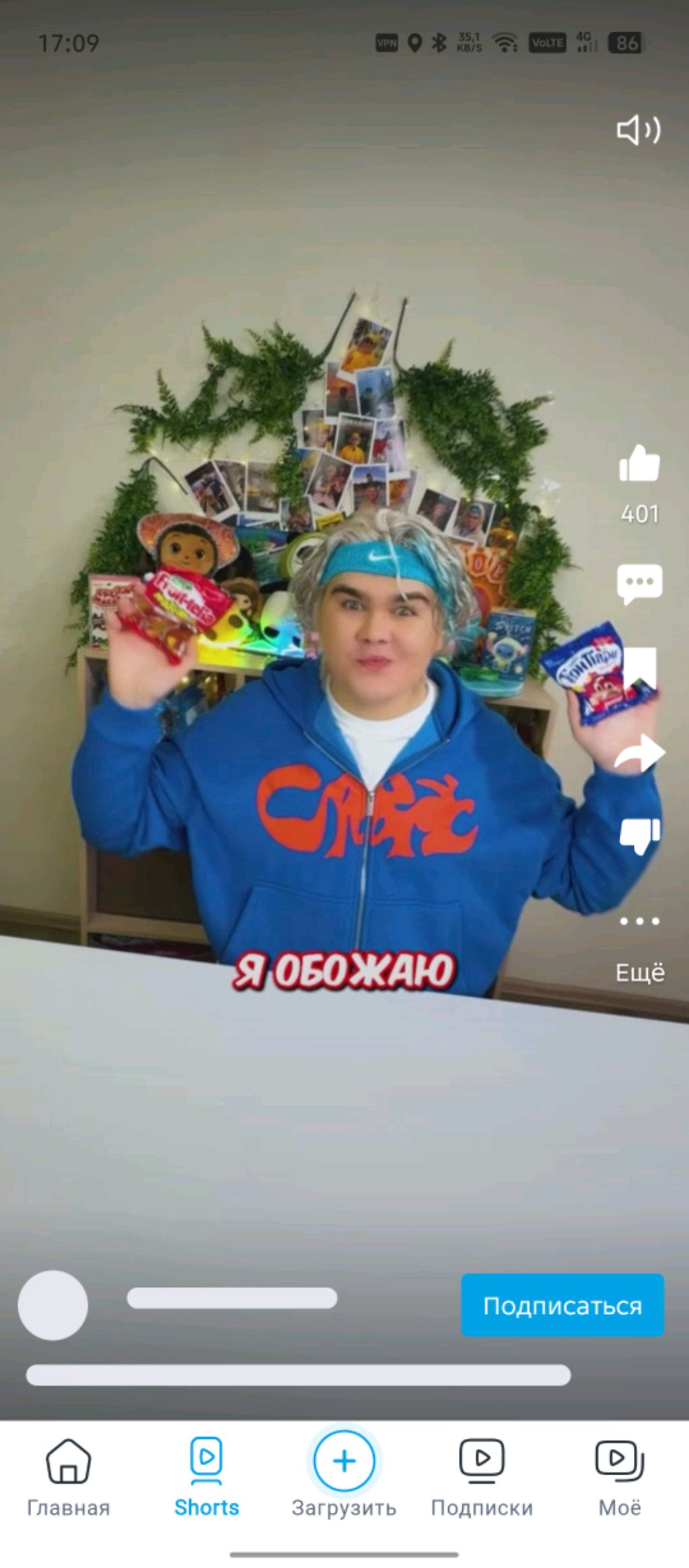Tap the Подписаться button

[x=562, y=1305]
